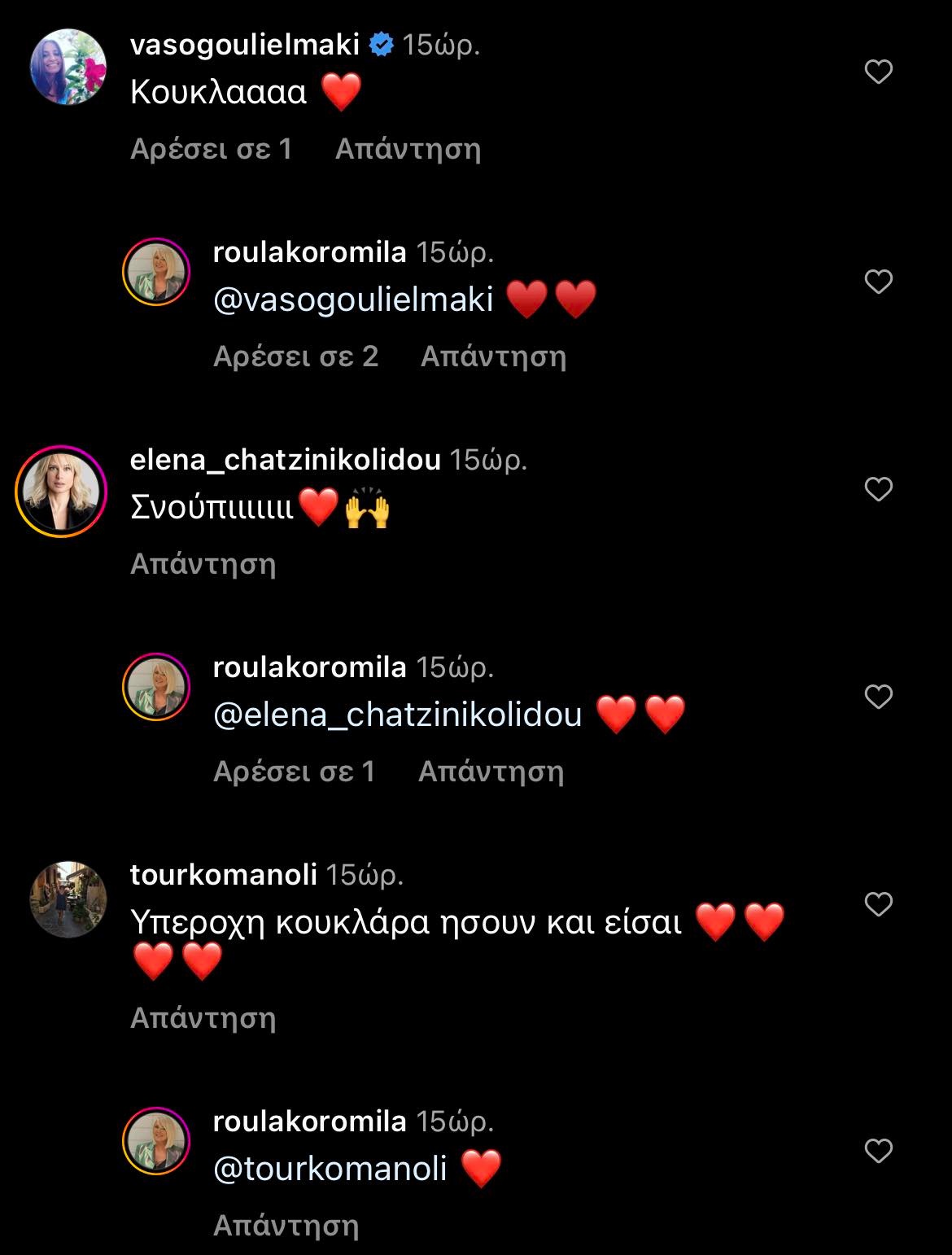Image resolution: width=952 pixels, height=1255 pixels.
Task: Open vasogoulielmaki's profile picture
Action: point(72,63)
